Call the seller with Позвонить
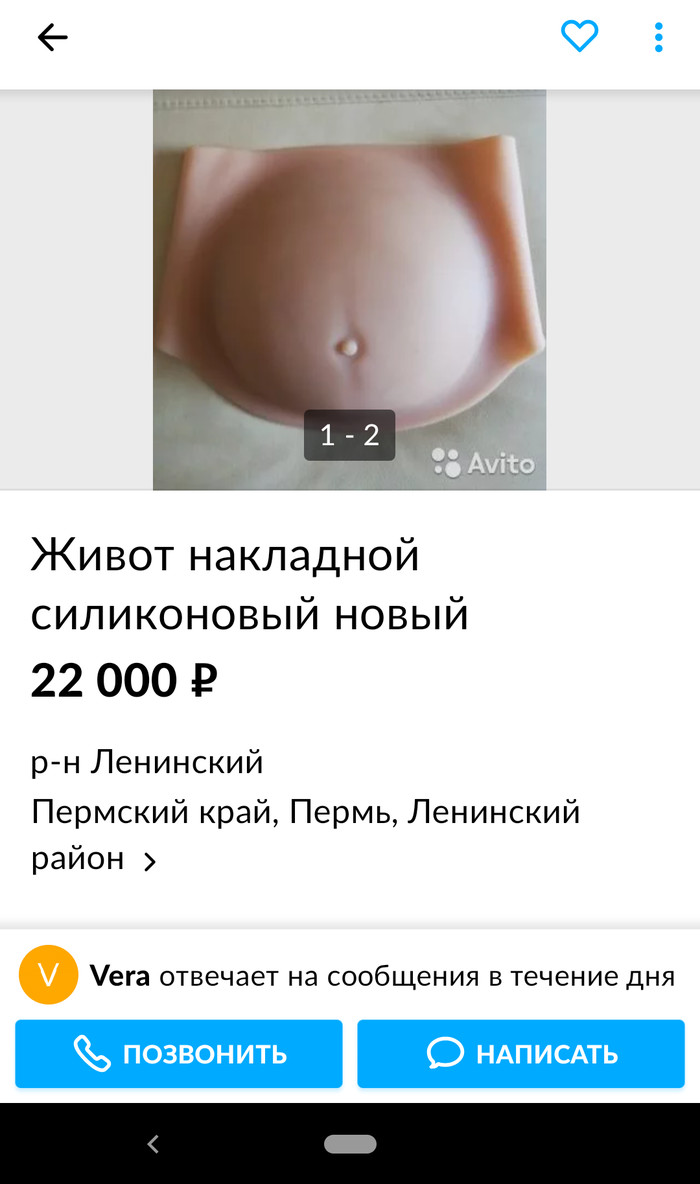700x1184 pixels. (x=179, y=1054)
